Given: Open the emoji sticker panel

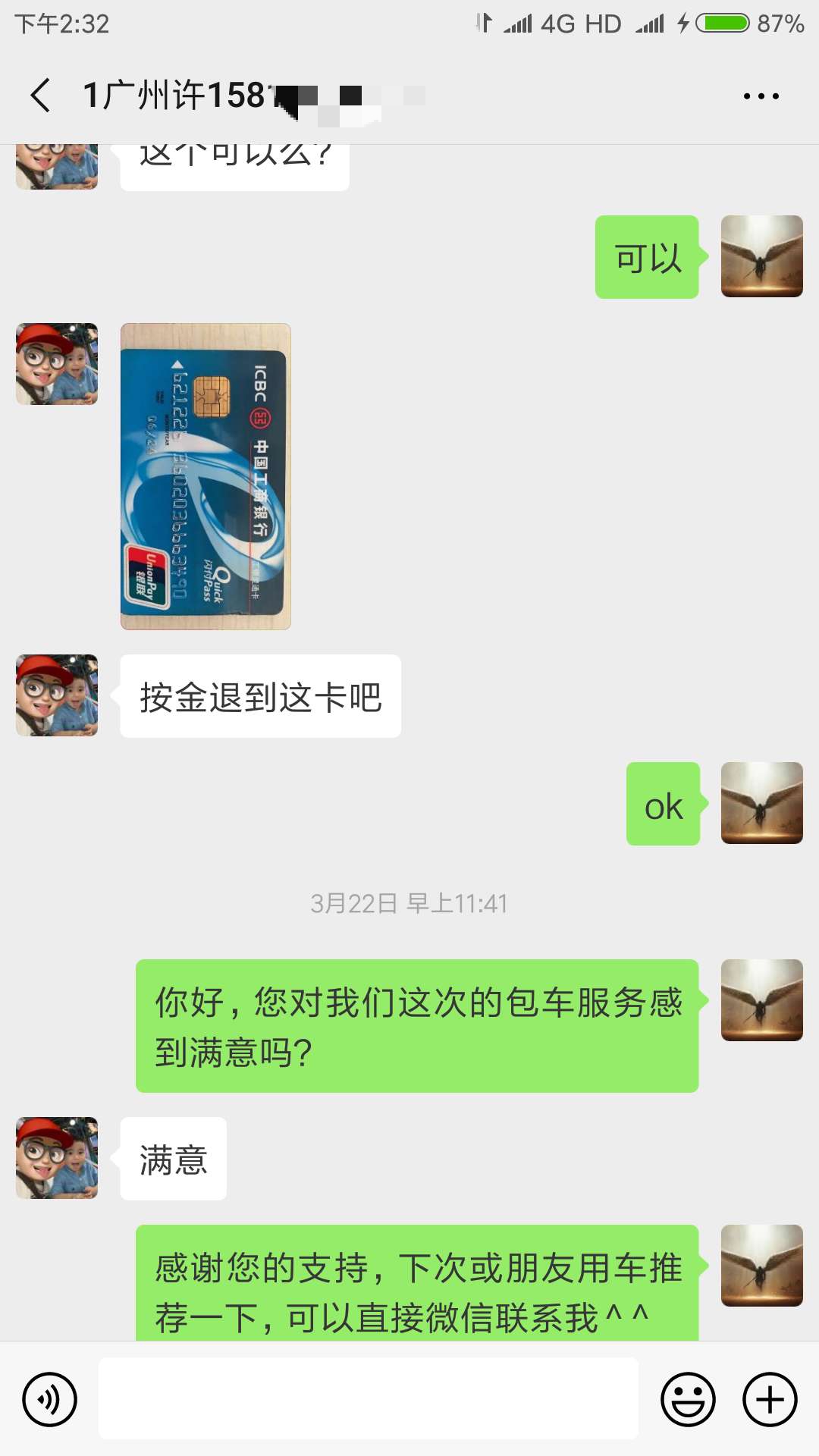Looking at the screenshot, I should 688,1399.
